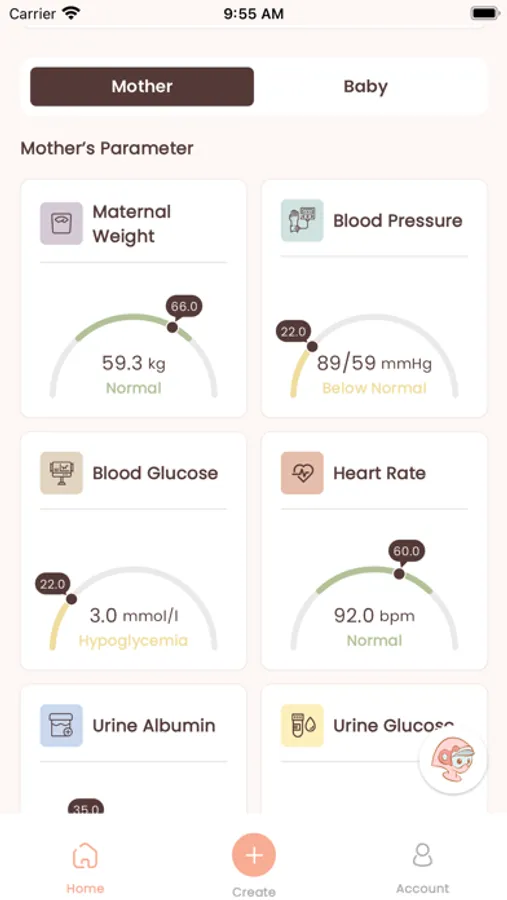View Blood Glucose details
Image resolution: width=507 pixels, height=900 pixels.
pyautogui.click(x=133, y=551)
